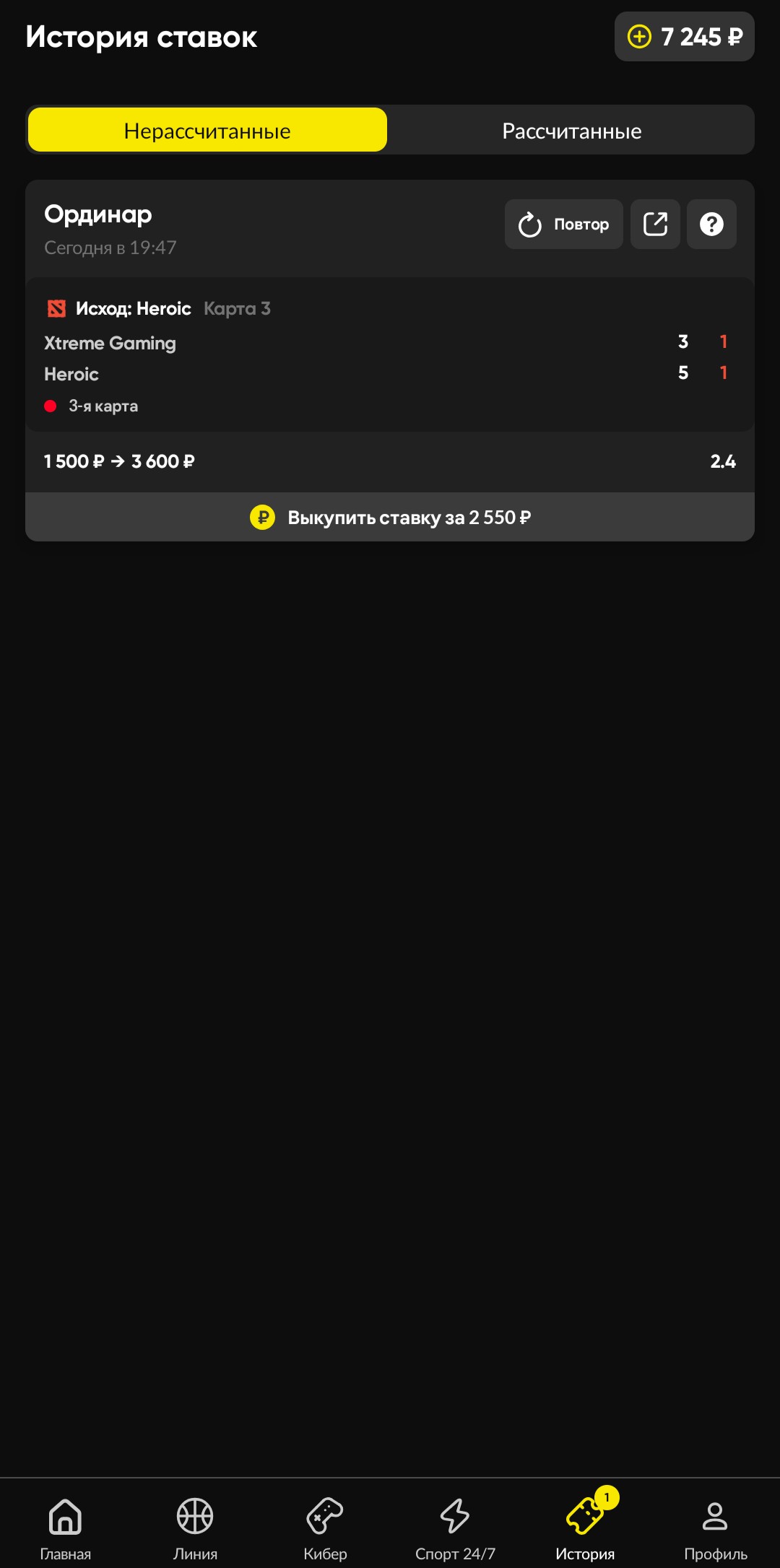Viewport: 780px width, 1568px height.
Task: Repeat the bet with Повтор
Action: (563, 225)
